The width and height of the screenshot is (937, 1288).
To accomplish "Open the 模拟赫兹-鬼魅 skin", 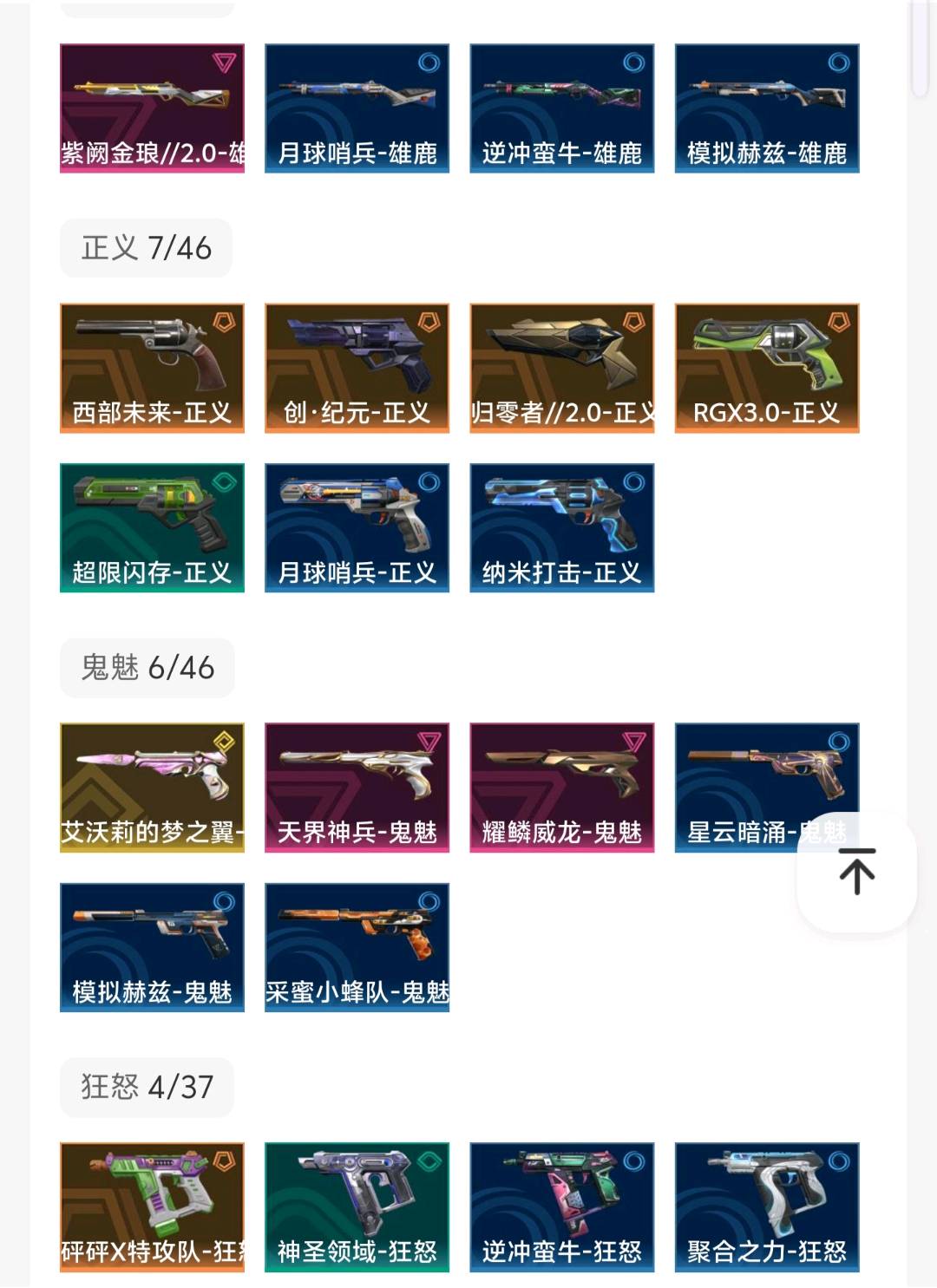I will pos(152,947).
